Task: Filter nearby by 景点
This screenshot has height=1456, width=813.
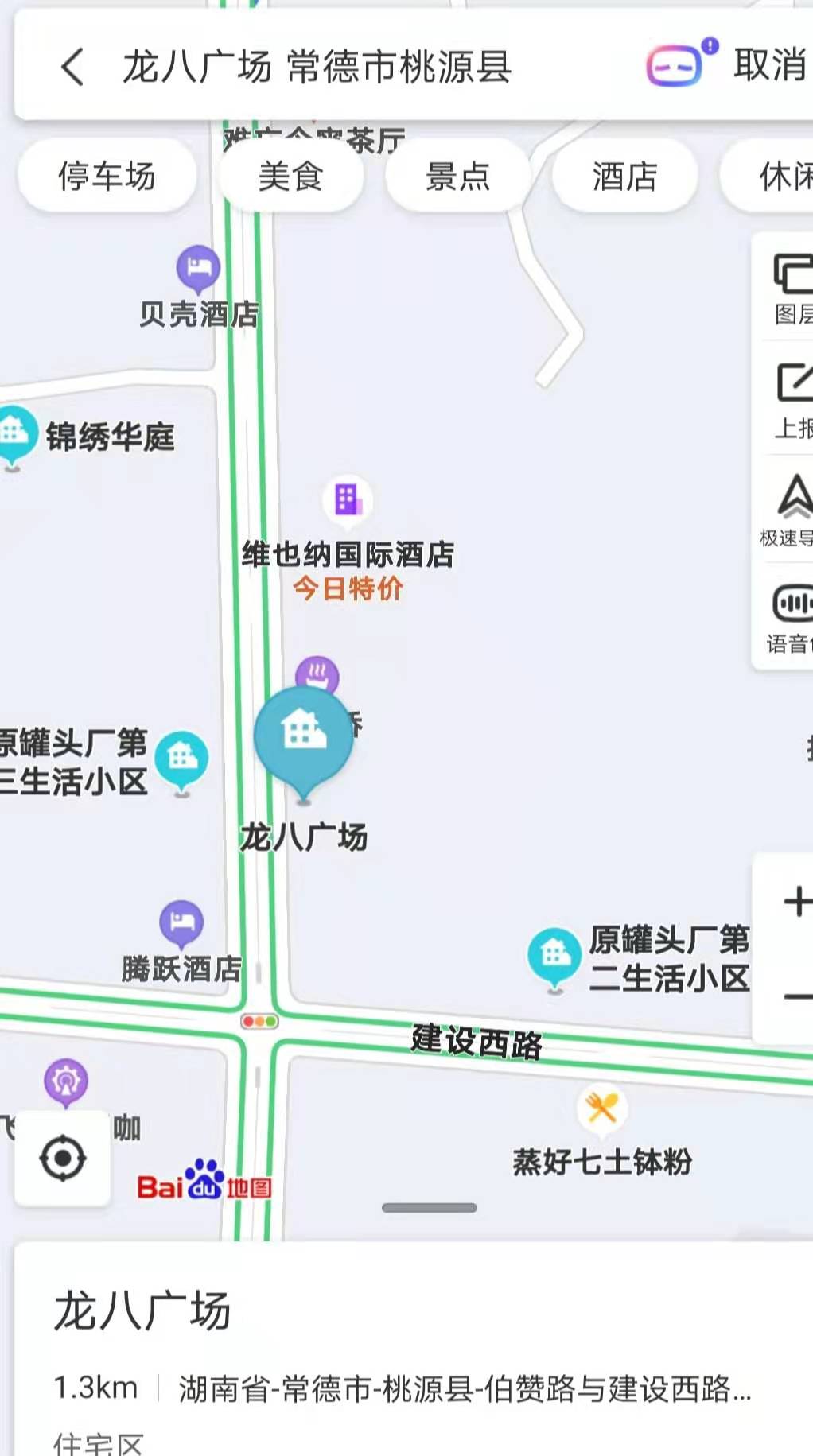Action: [457, 176]
